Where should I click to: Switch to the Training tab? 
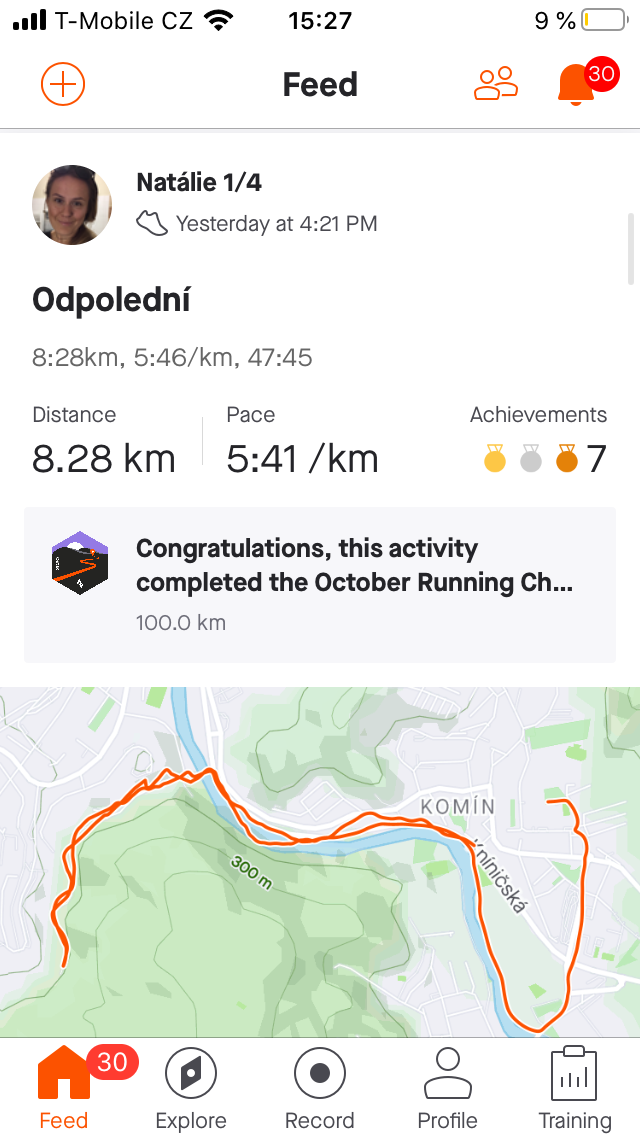click(574, 1087)
